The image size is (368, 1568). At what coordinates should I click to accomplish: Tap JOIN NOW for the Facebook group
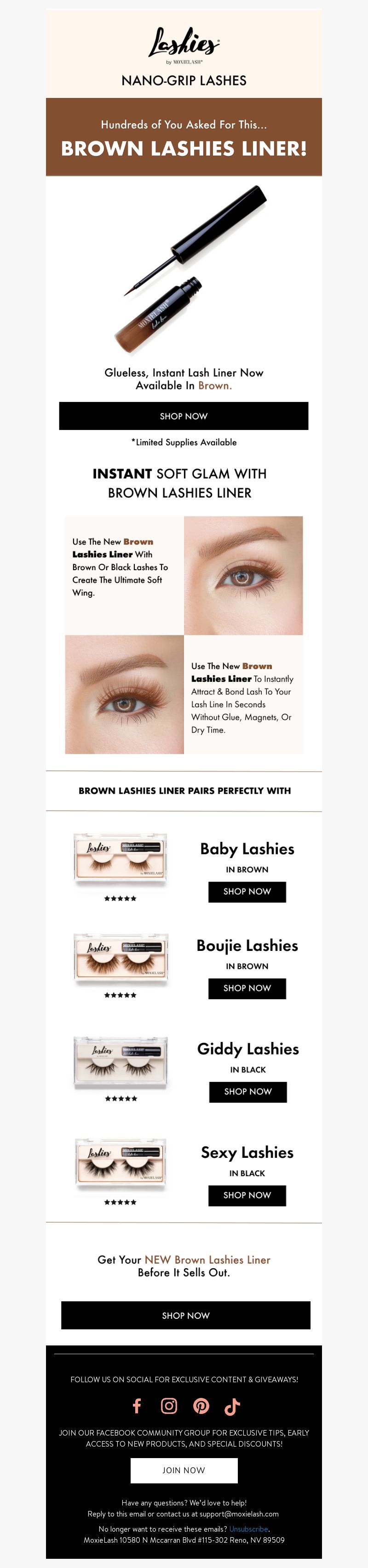[x=184, y=1470]
